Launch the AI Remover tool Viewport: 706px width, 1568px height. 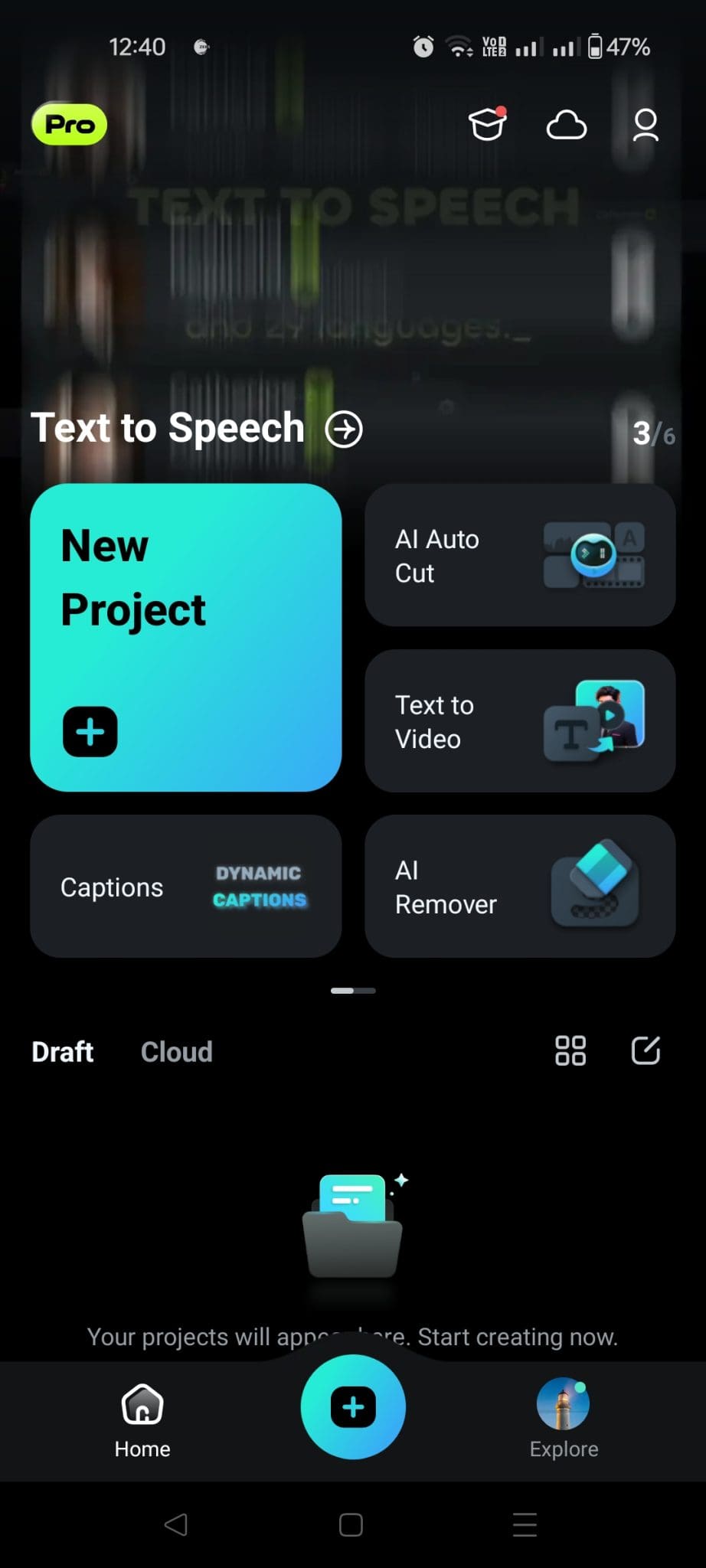pyautogui.click(x=520, y=886)
